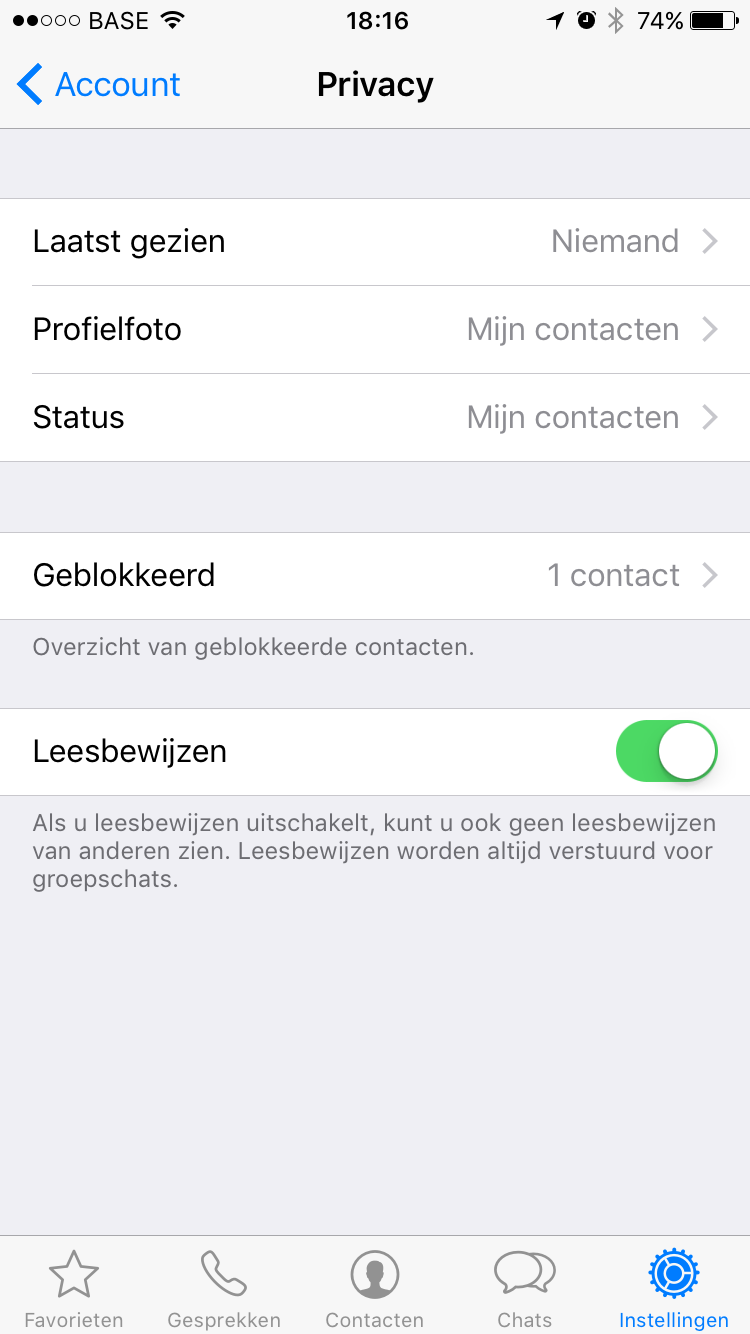Image resolution: width=750 pixels, height=1334 pixels.
Task: Switch to the Favorieten tab
Action: tap(74, 1289)
